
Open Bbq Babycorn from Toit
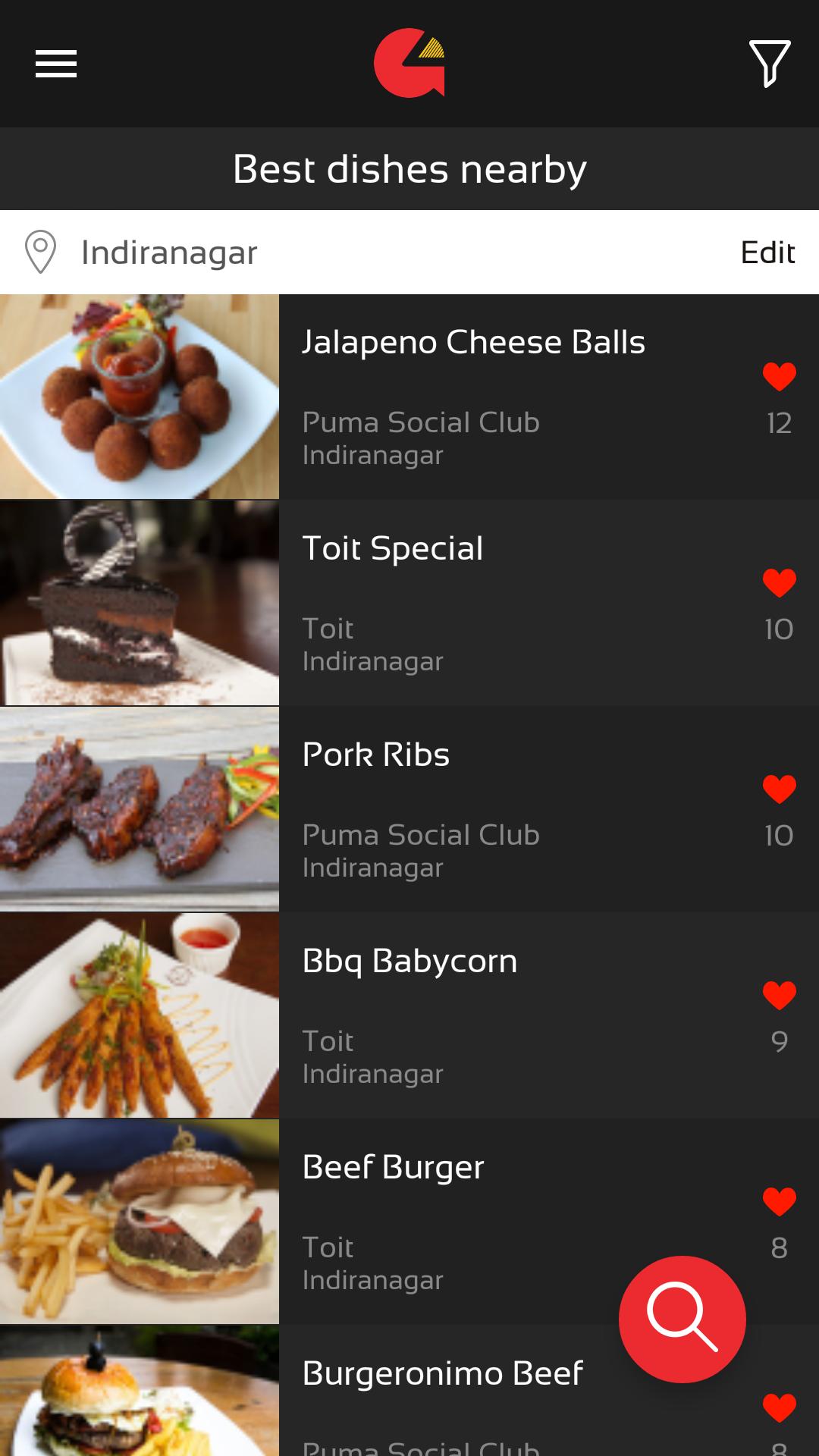point(409,962)
